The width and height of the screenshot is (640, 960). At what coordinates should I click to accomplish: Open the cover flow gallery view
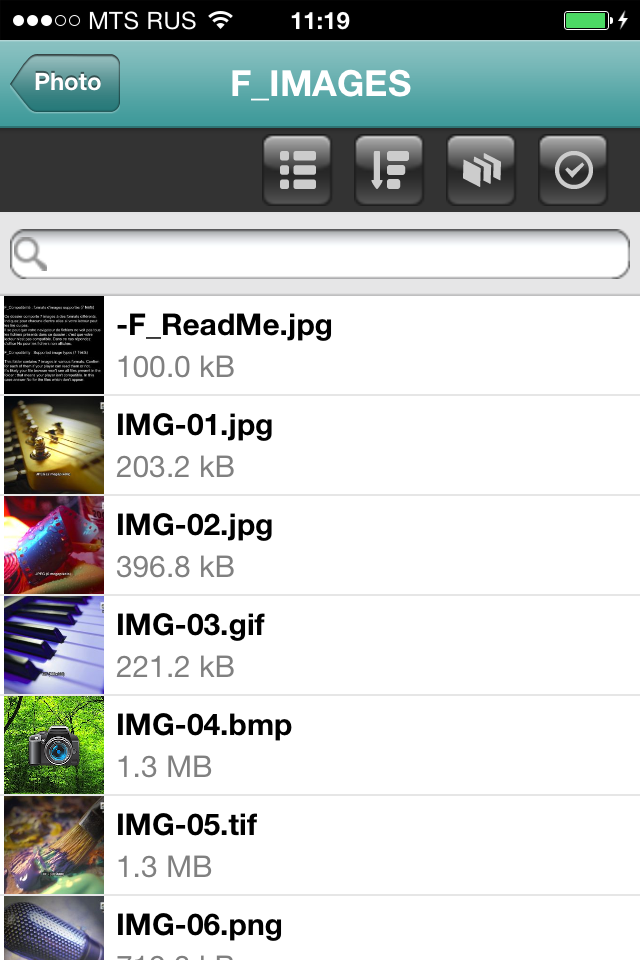click(481, 171)
